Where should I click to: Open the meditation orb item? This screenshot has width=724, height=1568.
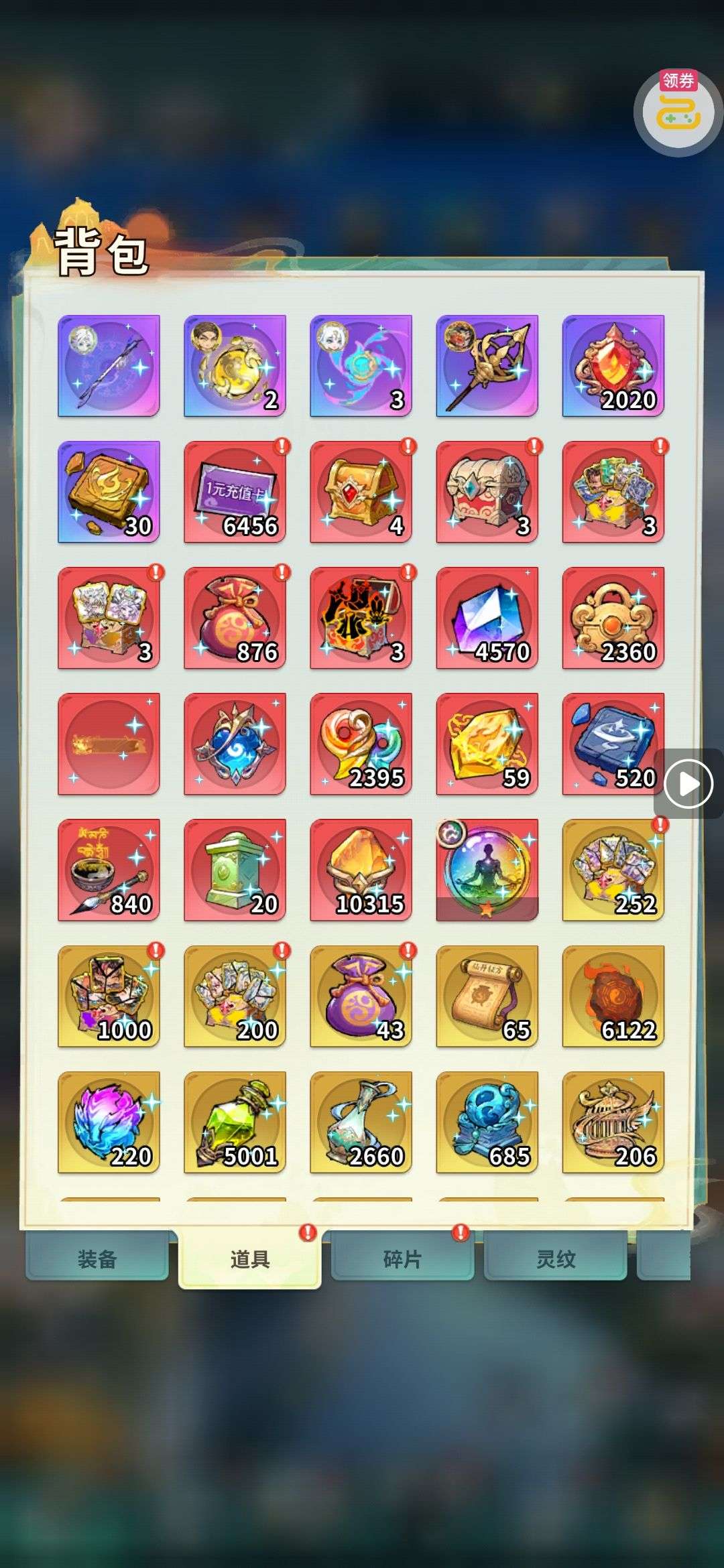pyautogui.click(x=487, y=870)
